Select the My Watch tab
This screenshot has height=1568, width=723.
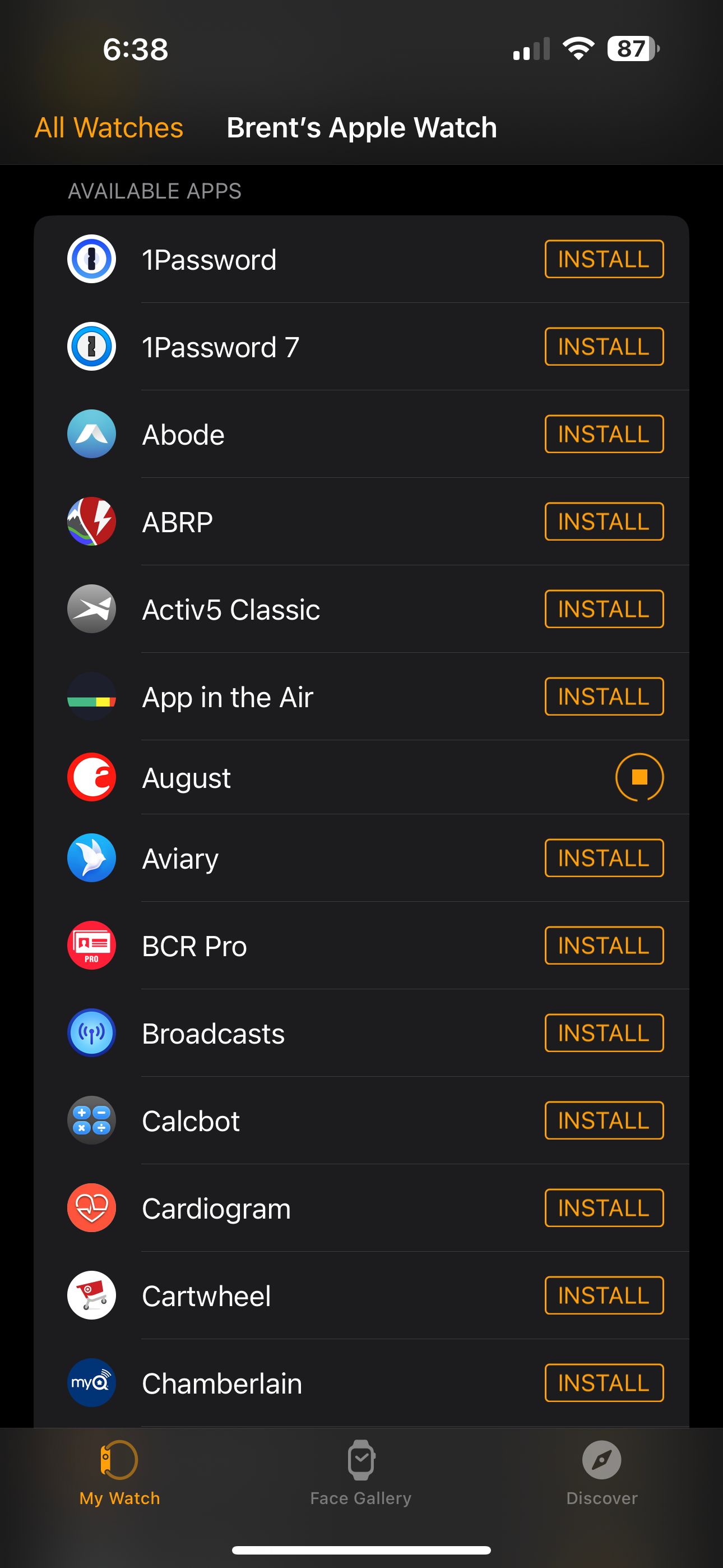click(x=119, y=1472)
